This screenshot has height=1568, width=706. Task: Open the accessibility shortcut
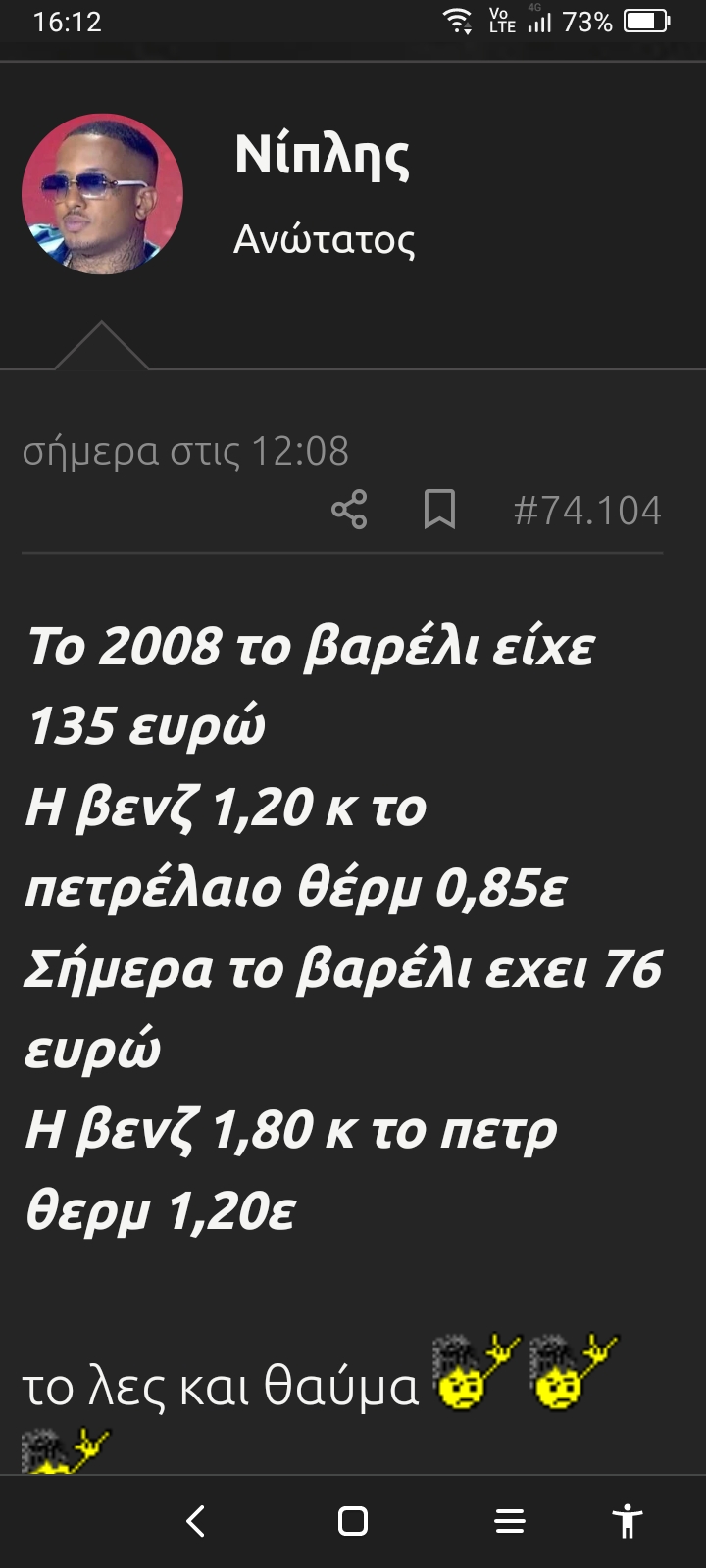628,1521
